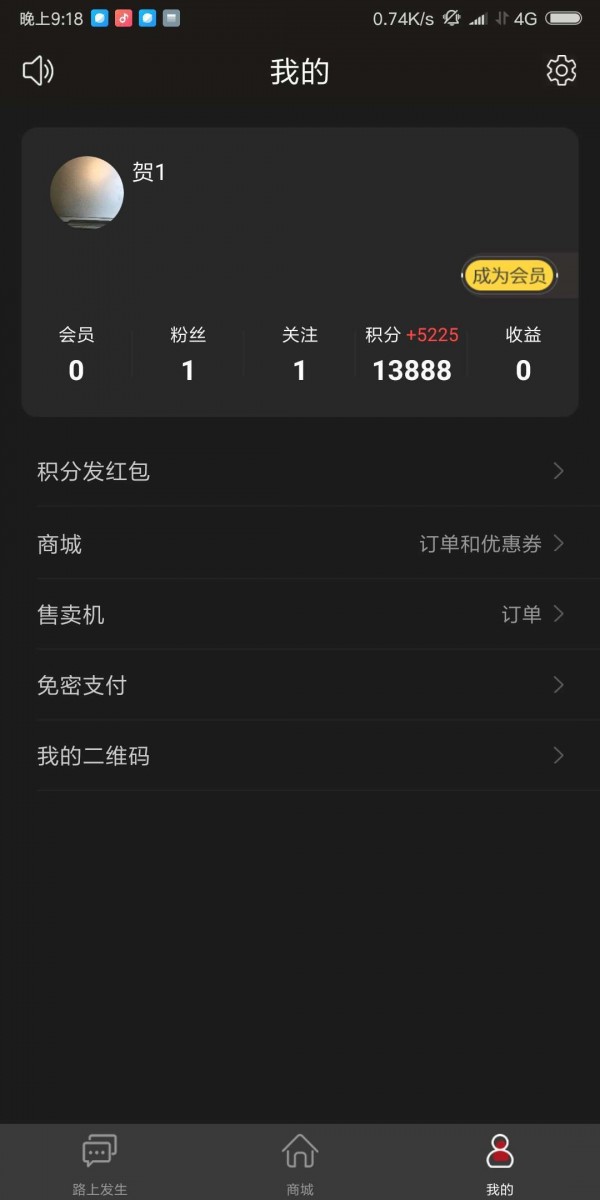This screenshot has height=1200, width=600.
Task: Open the 关注 list
Action: tap(299, 355)
